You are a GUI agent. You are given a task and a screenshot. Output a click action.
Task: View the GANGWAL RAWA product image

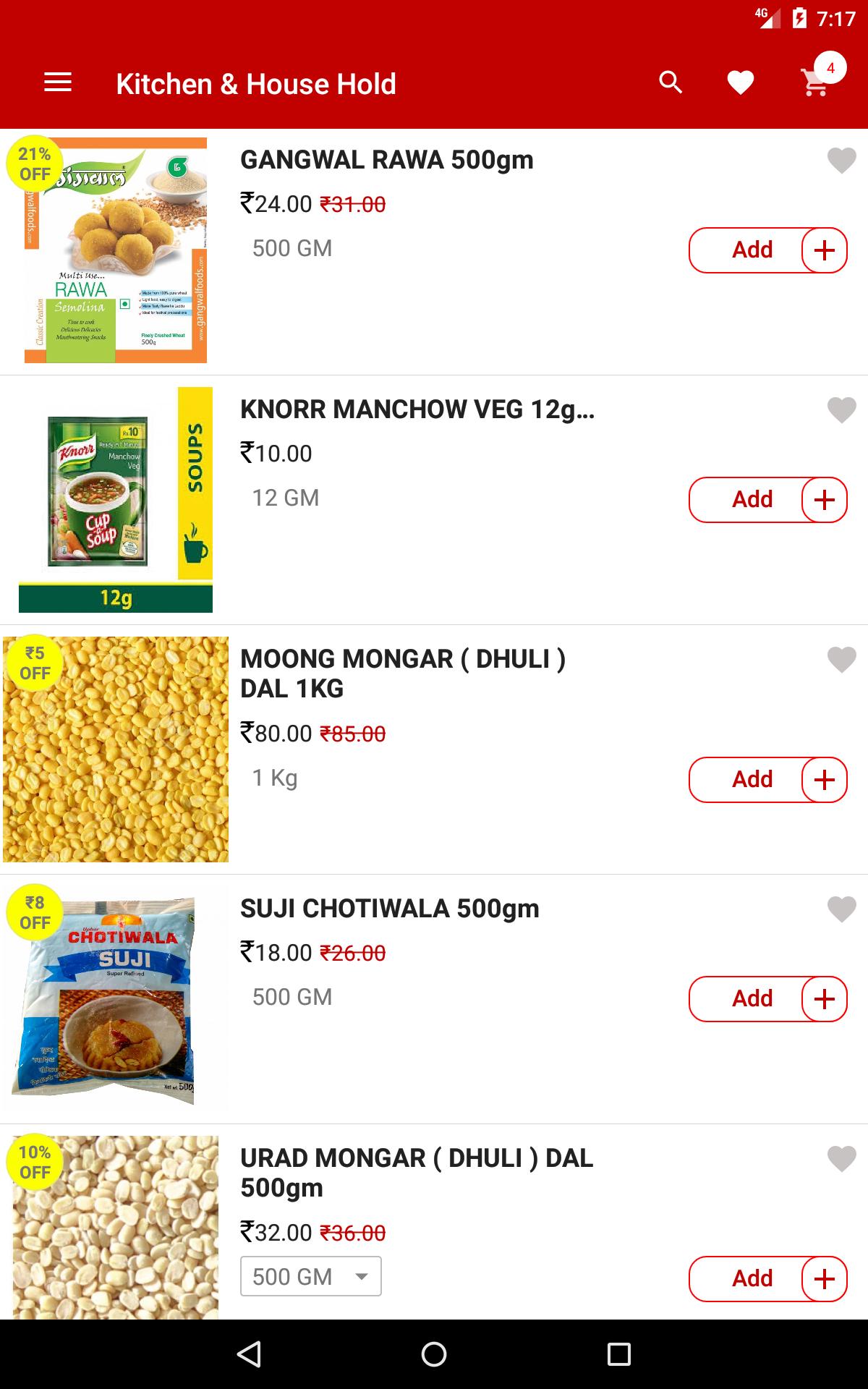[116, 250]
